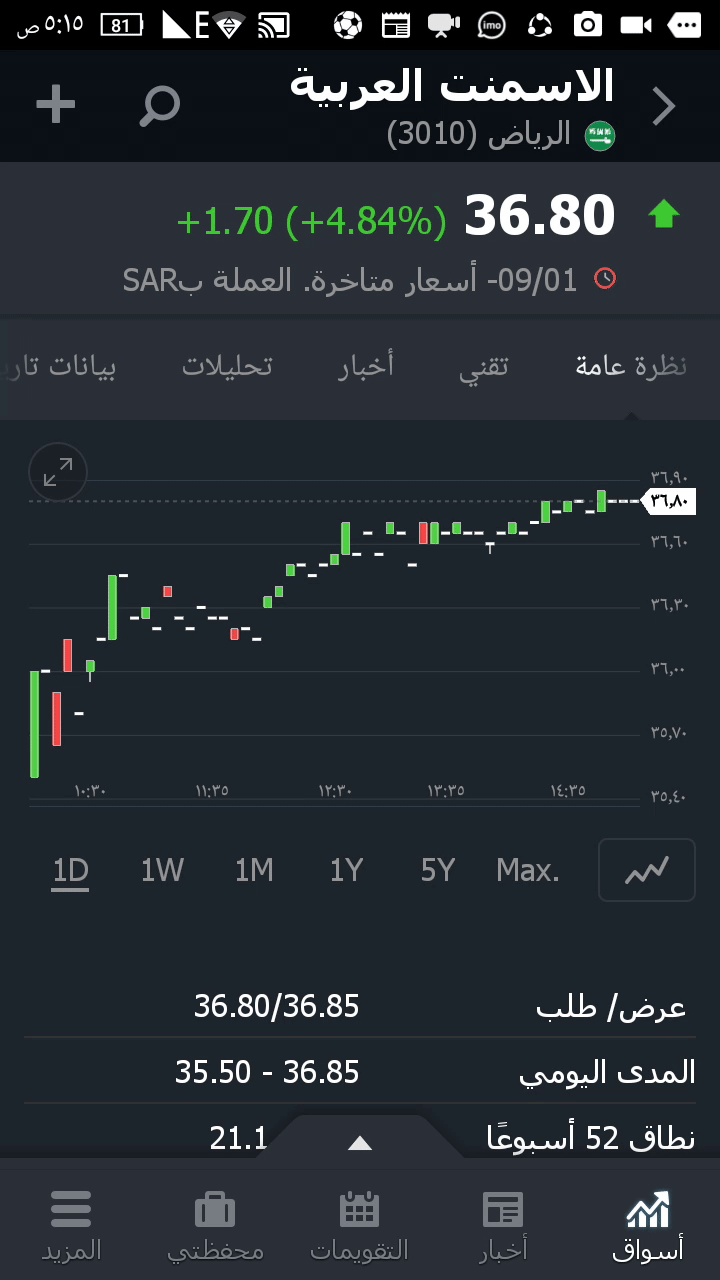Open the search magnifier

click(159, 105)
